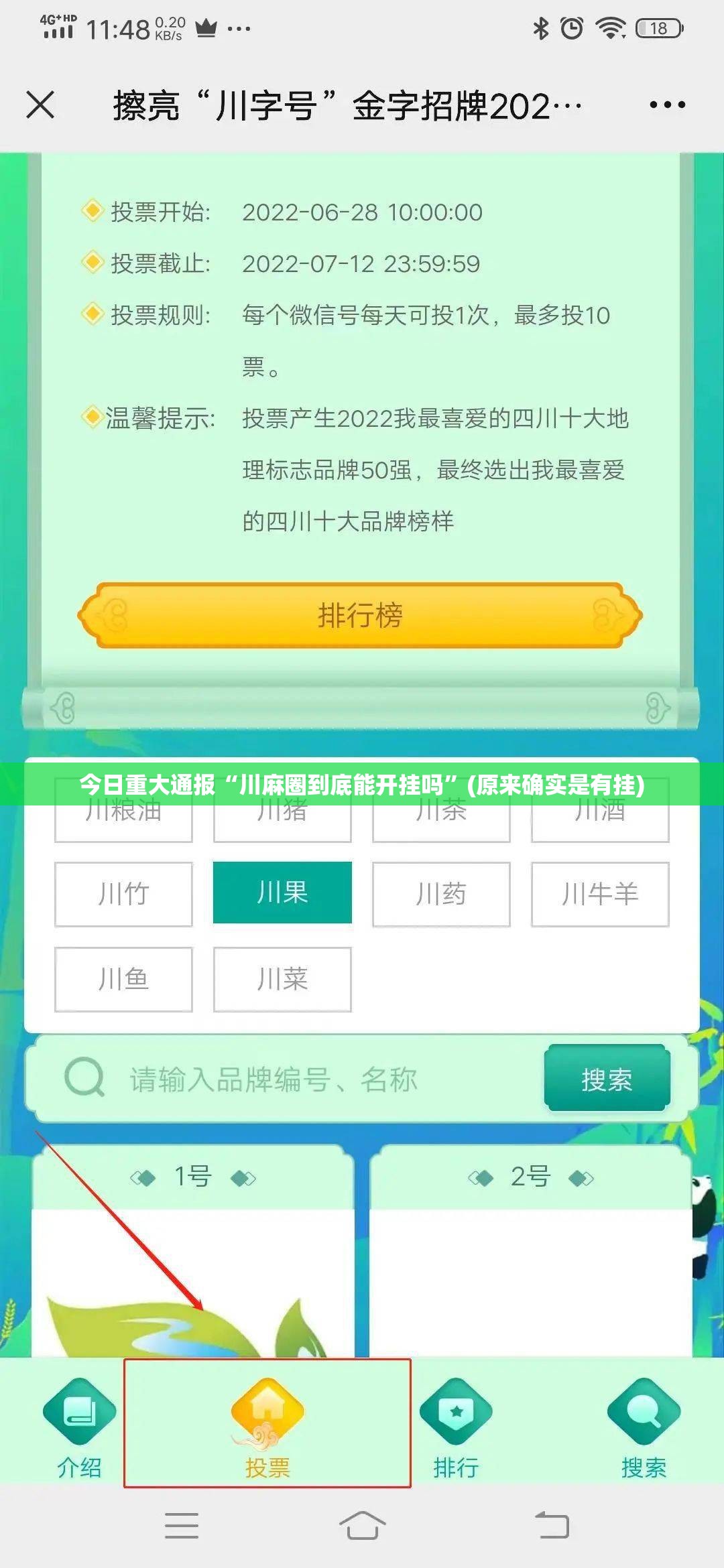This screenshot has width=724, height=1568.
Task: Open the 排行榜 ranking button
Action: (360, 615)
